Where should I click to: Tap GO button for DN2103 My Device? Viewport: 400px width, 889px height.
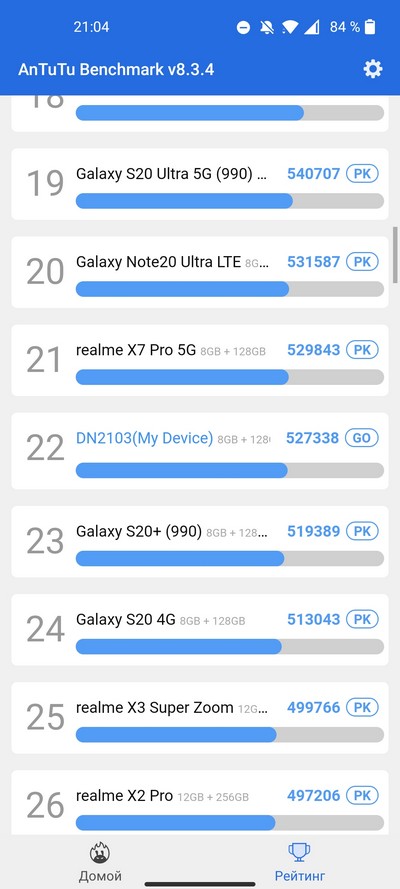point(362,438)
